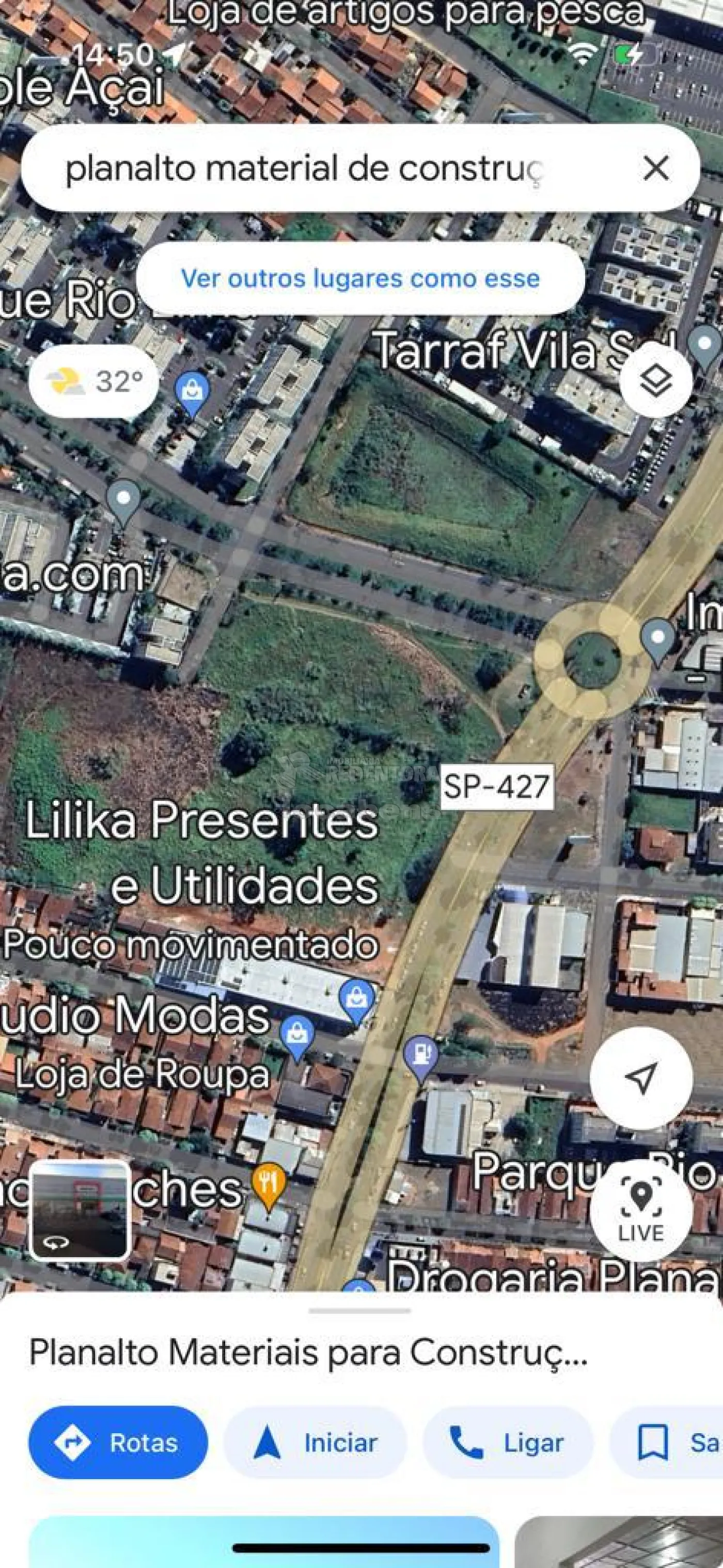Select the restaurant pin near Lanches
The image size is (723, 1568).
pyautogui.click(x=269, y=1183)
